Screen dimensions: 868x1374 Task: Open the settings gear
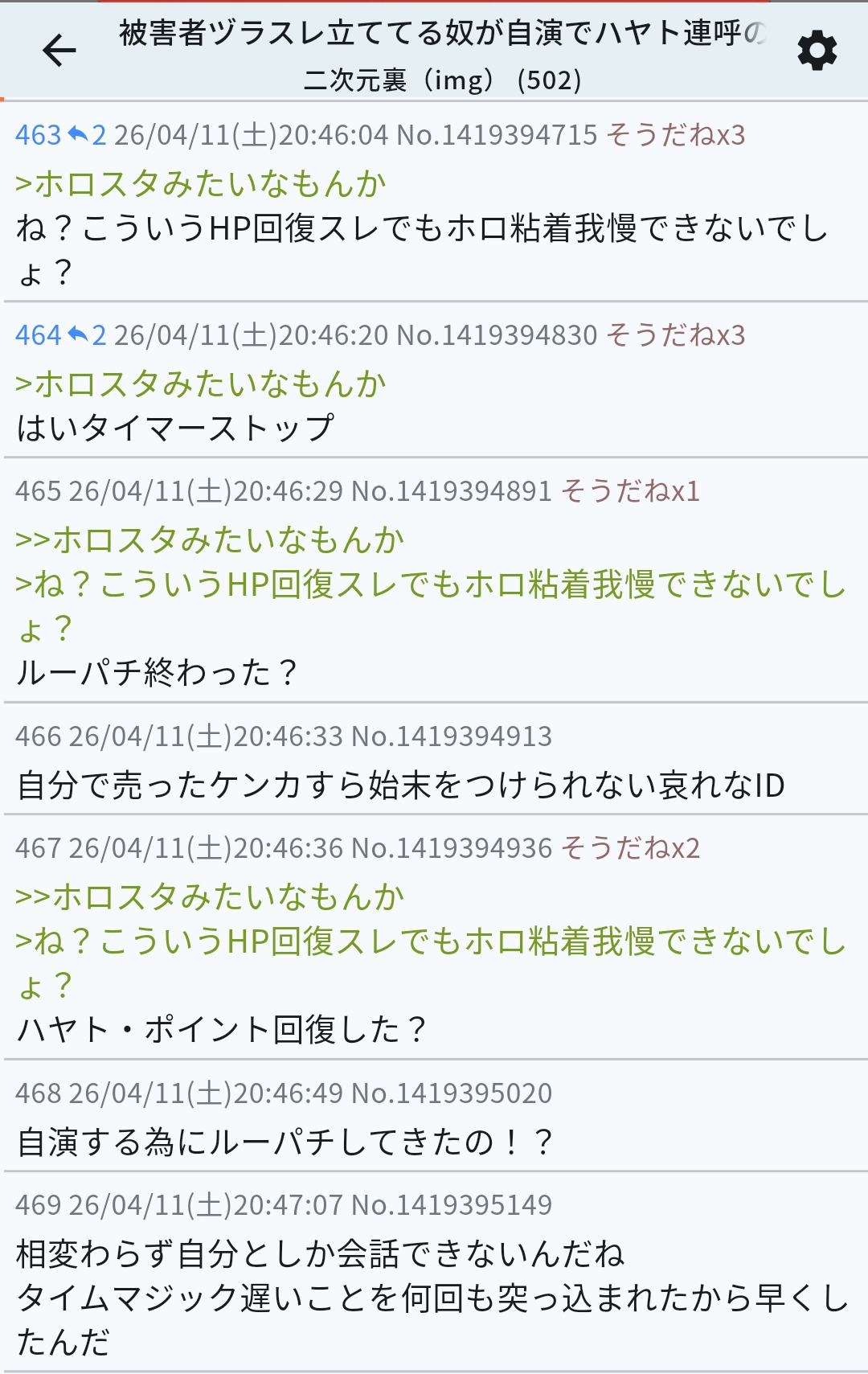(817, 51)
